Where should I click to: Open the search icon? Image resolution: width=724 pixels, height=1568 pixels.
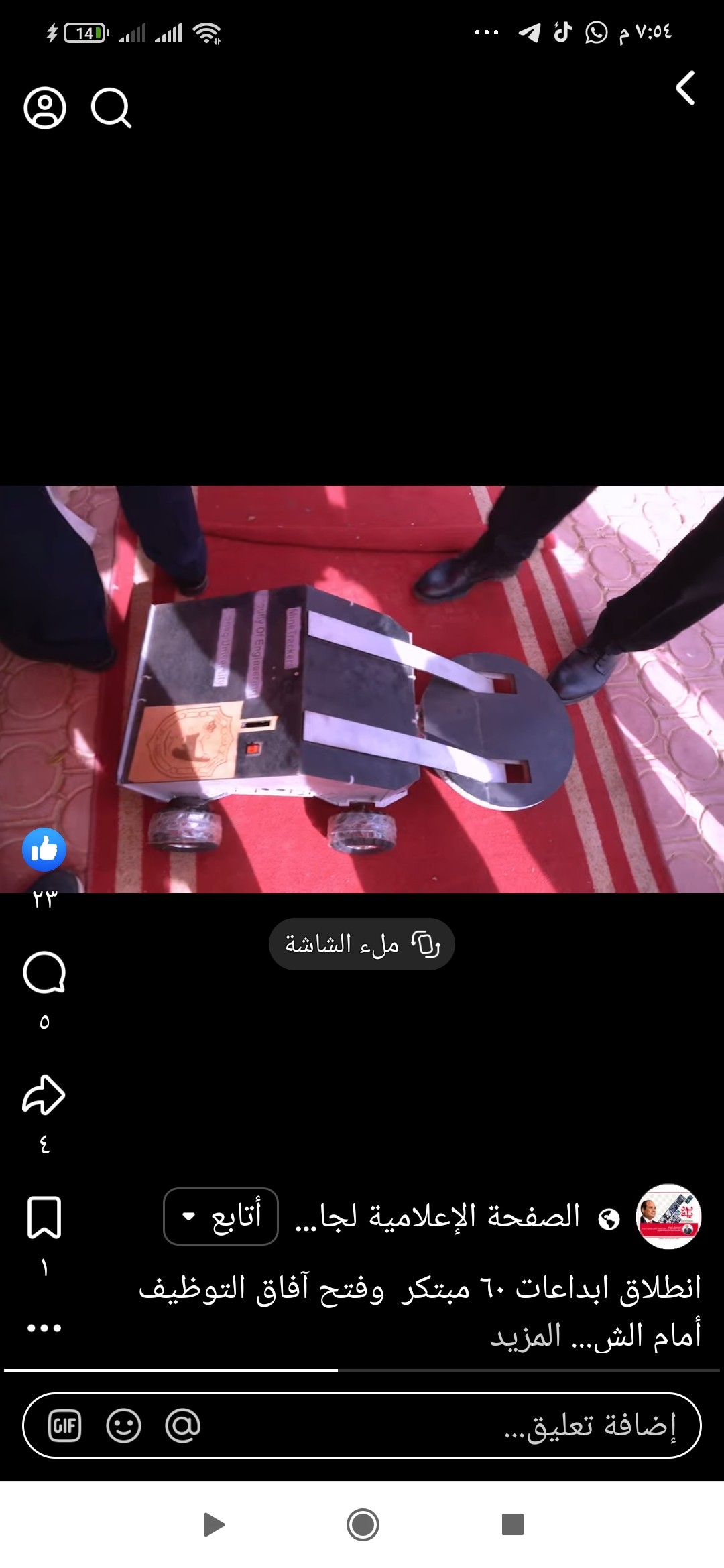tap(111, 107)
